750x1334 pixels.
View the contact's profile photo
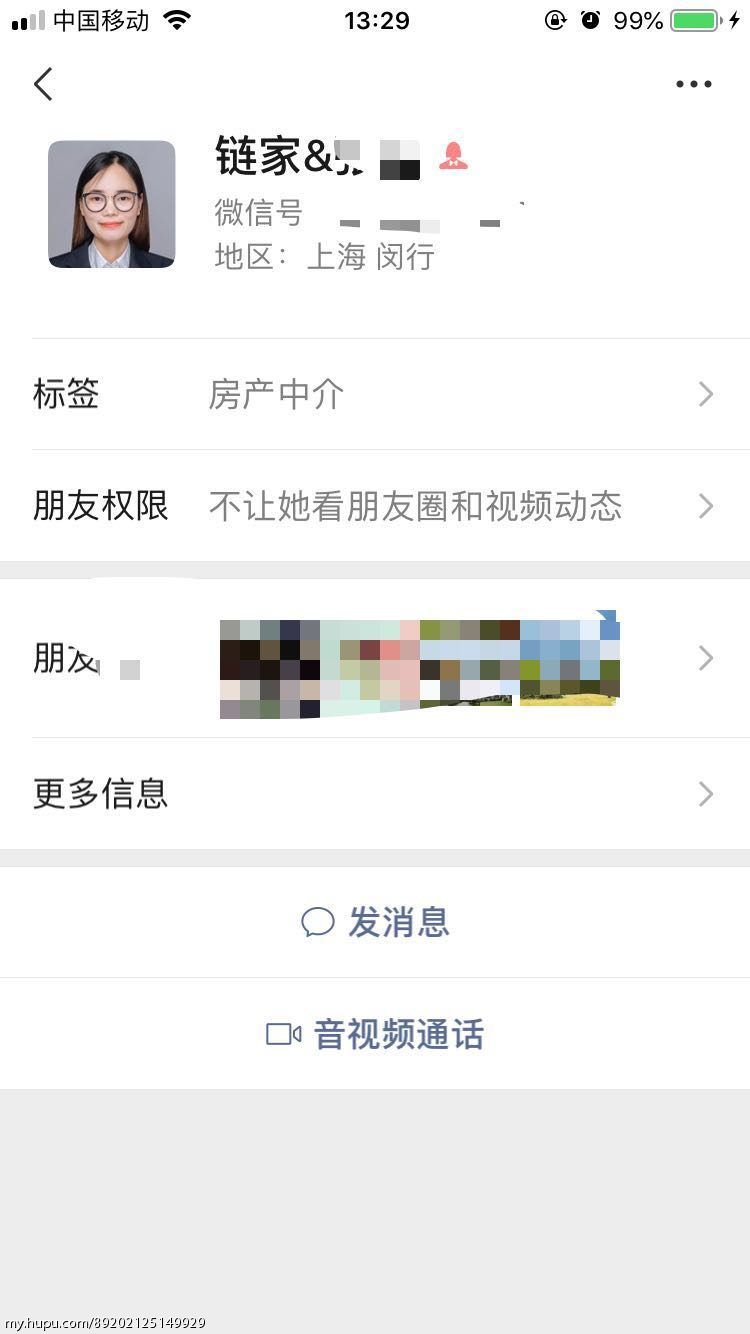click(112, 204)
